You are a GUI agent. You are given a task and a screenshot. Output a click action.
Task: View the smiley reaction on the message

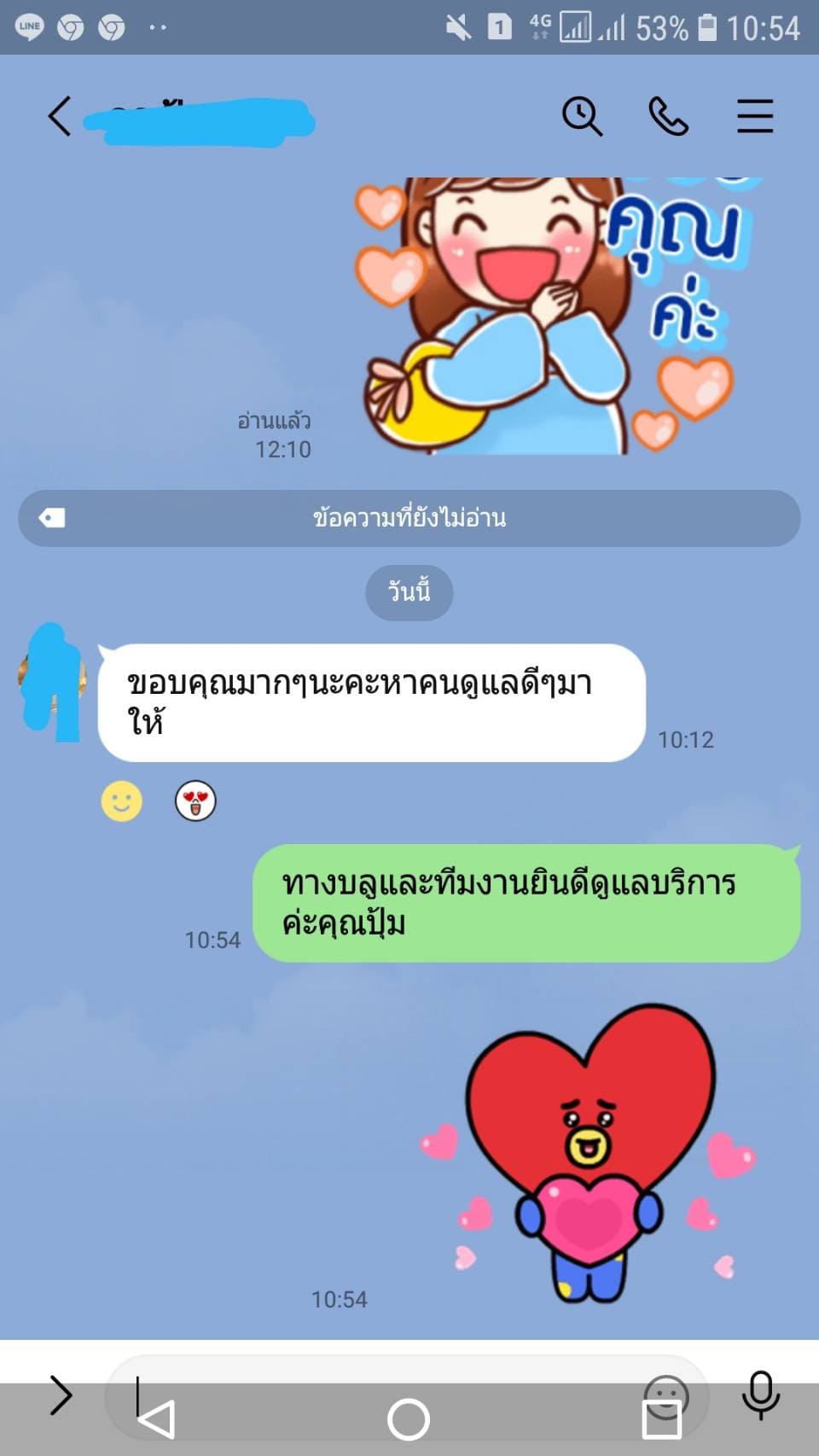click(x=122, y=801)
